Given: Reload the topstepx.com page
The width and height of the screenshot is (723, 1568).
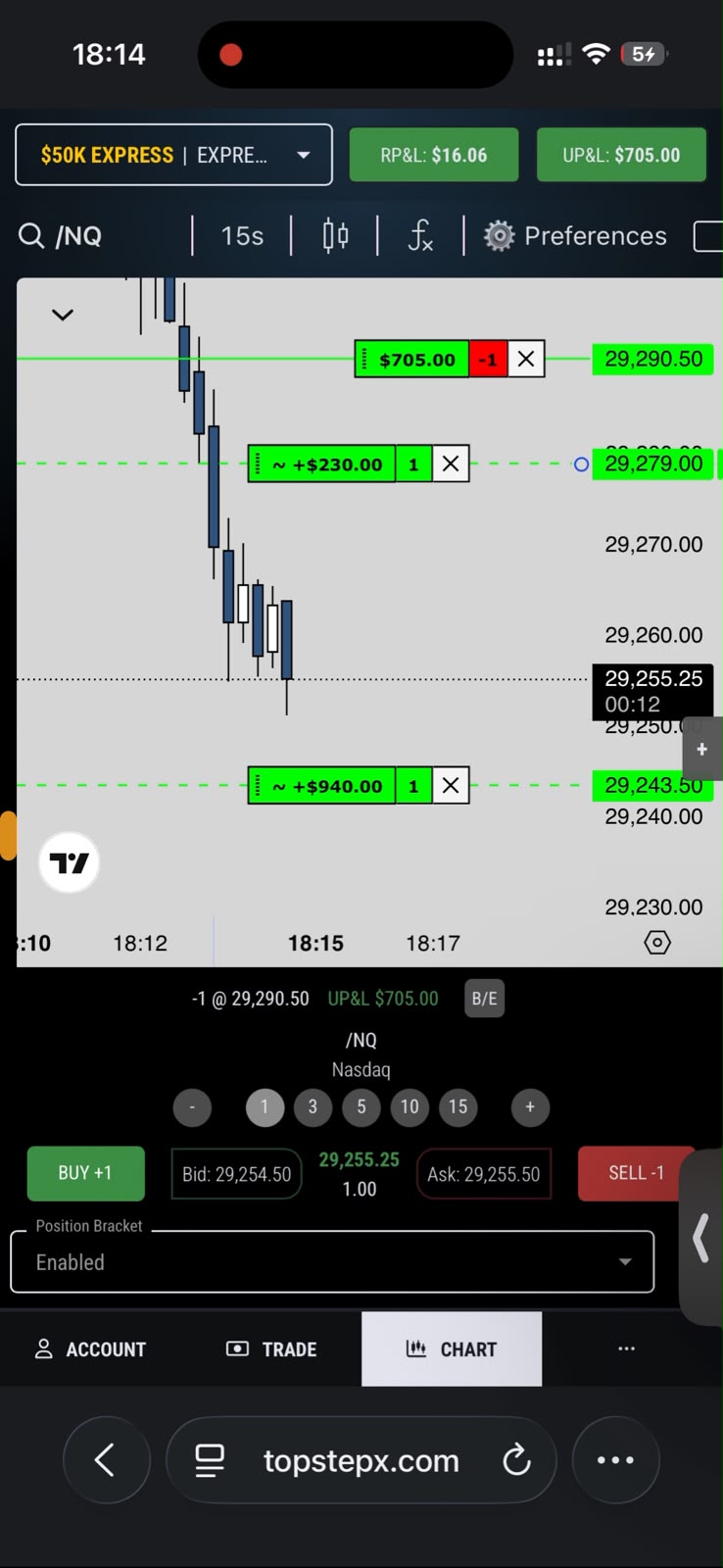Looking at the screenshot, I should click(516, 1460).
